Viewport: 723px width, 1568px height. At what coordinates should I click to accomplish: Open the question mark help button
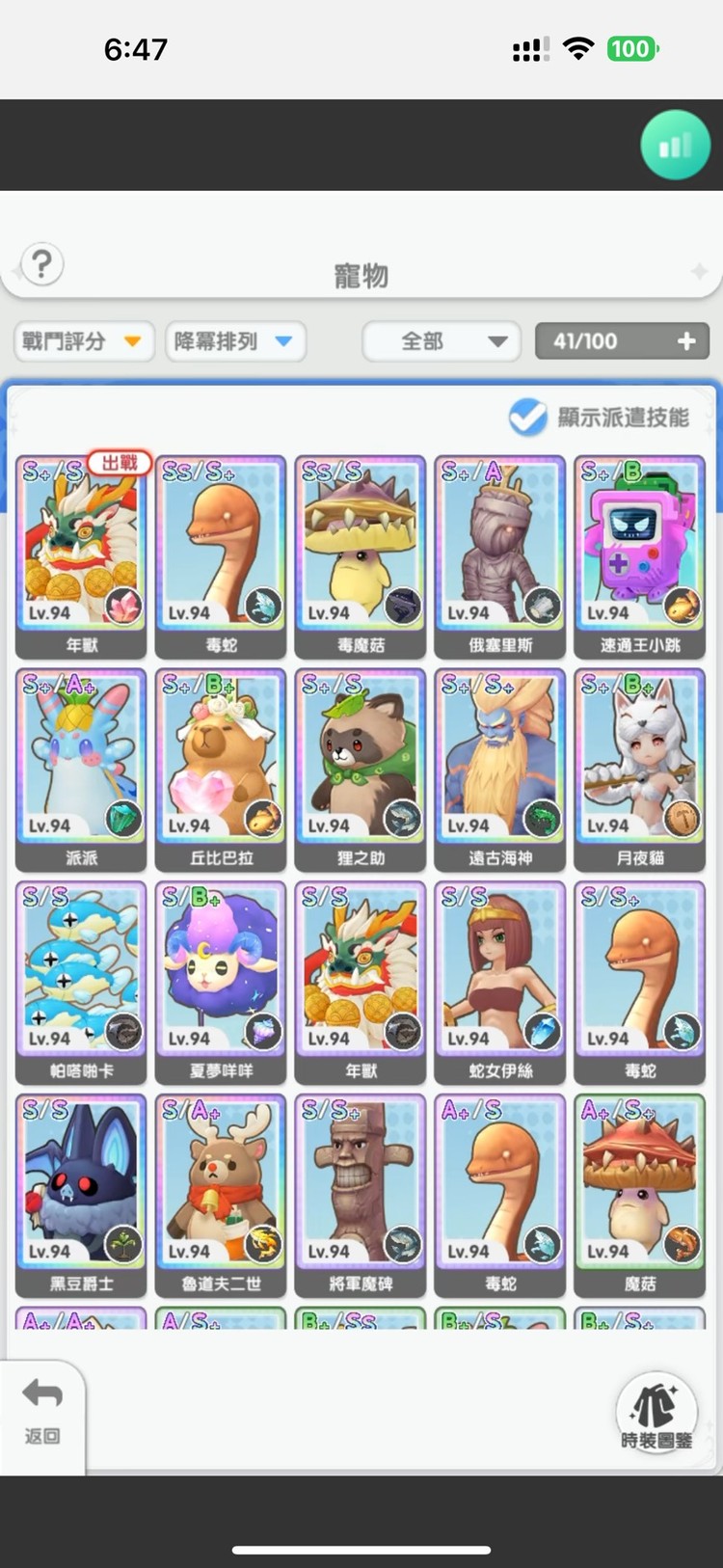coord(41,264)
